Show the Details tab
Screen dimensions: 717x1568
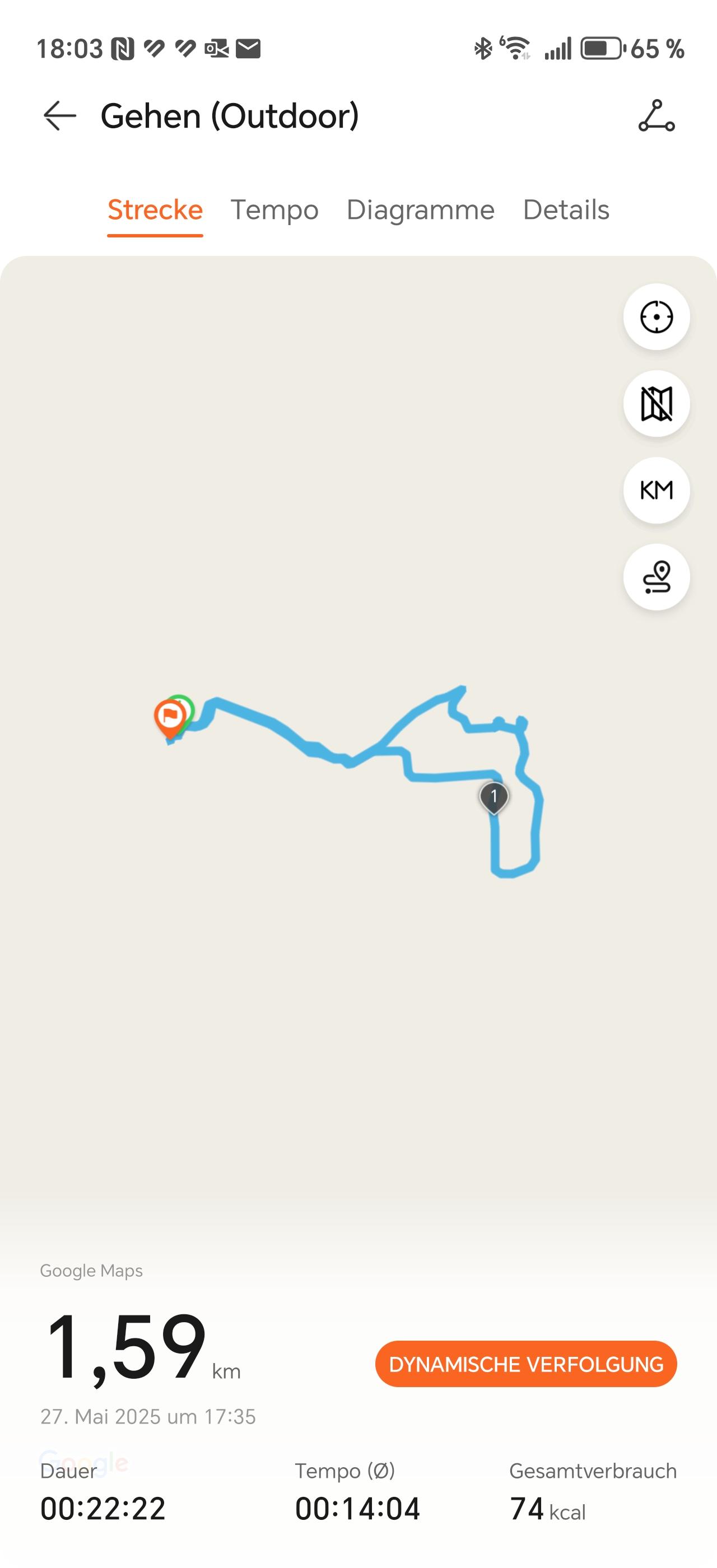[x=566, y=210]
